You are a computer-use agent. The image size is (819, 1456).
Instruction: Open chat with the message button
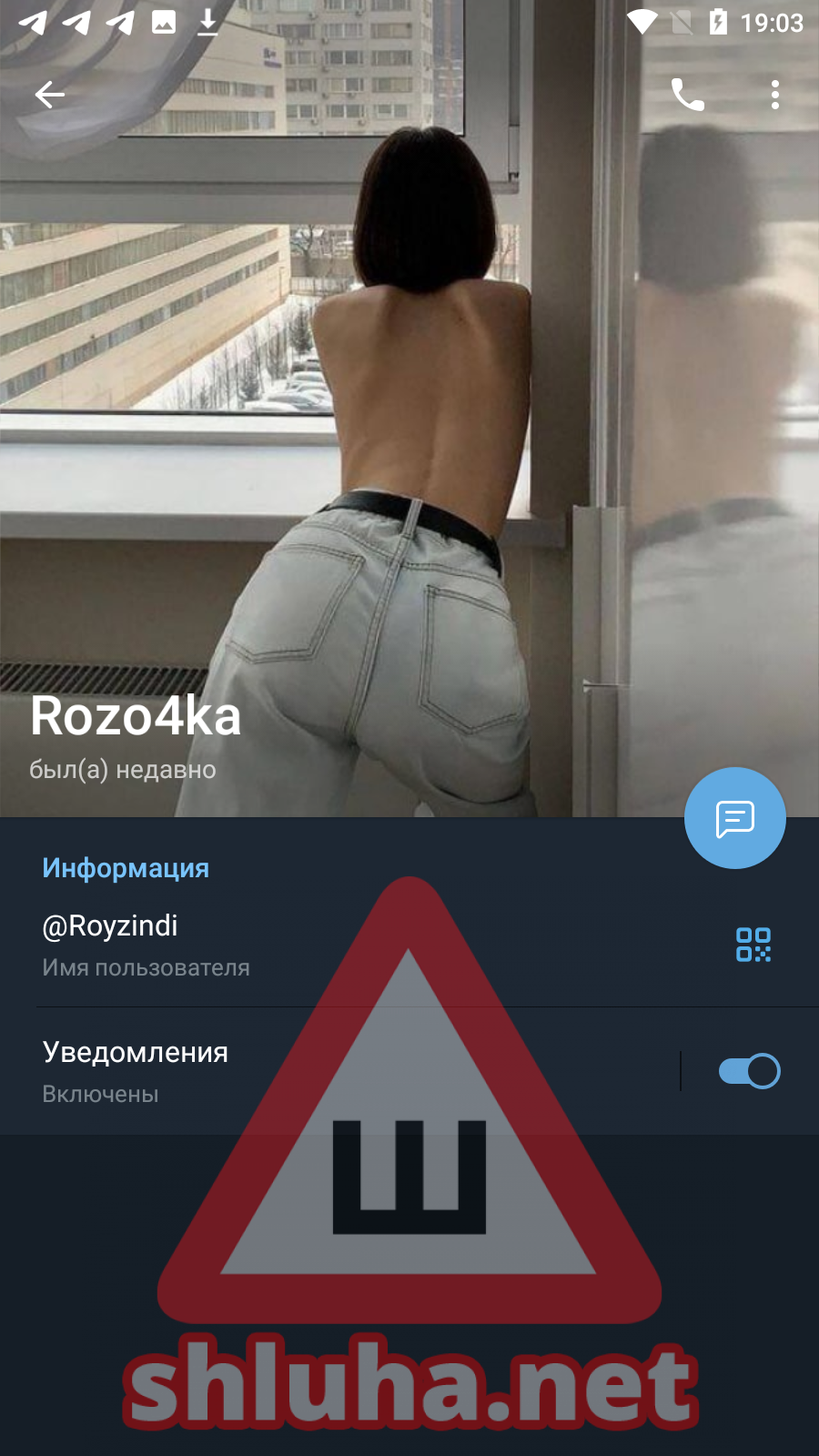(x=734, y=818)
